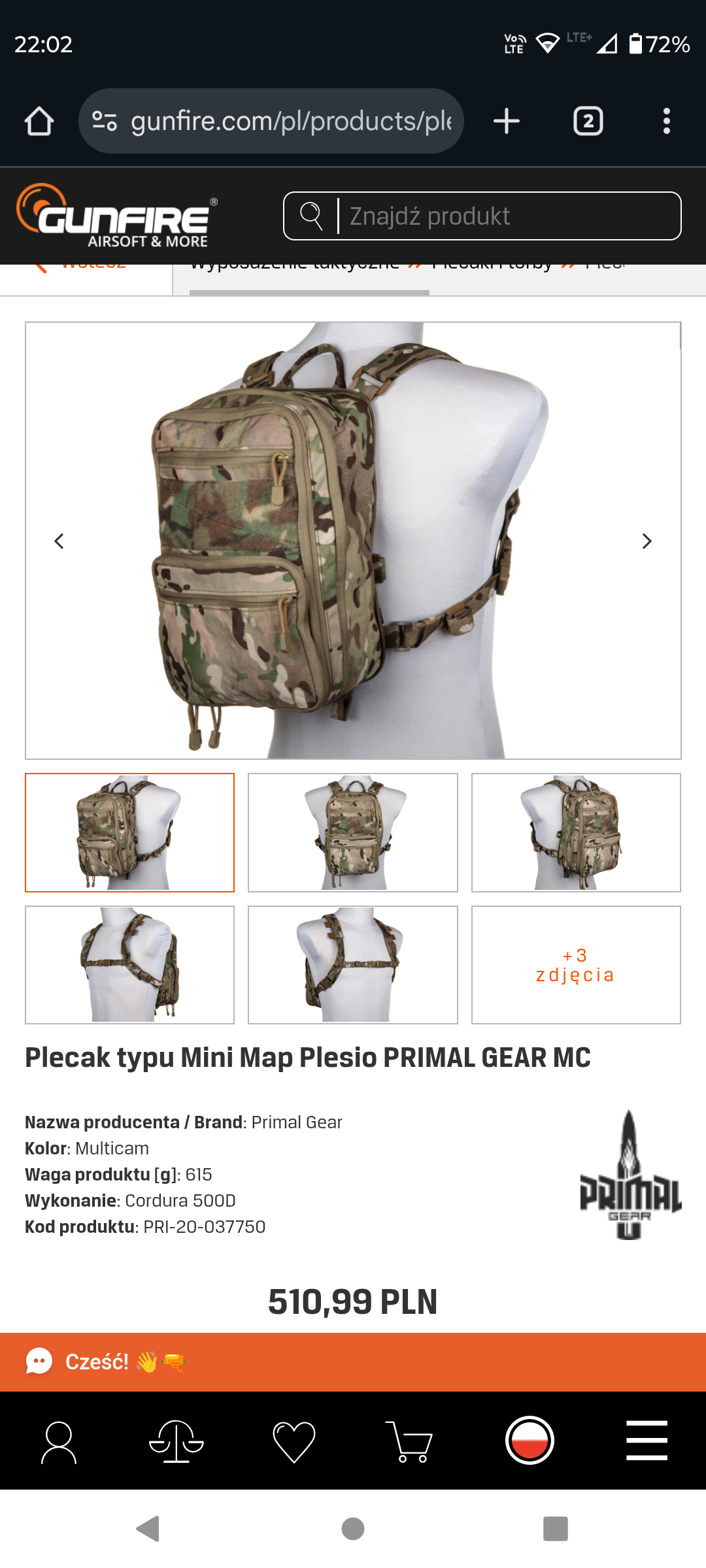Select the third thumbnail showing backpack right side
Viewport: 706px width, 1568px height.
click(576, 832)
